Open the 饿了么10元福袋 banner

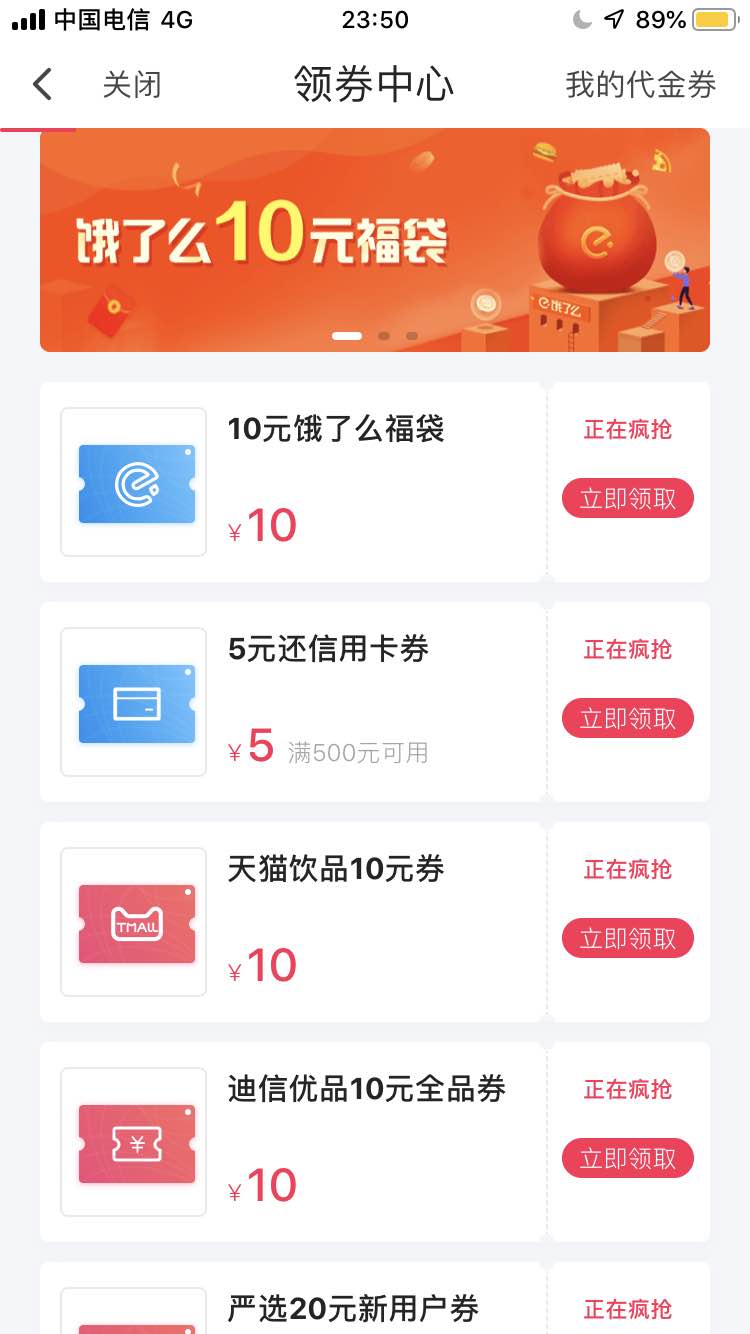pos(375,240)
